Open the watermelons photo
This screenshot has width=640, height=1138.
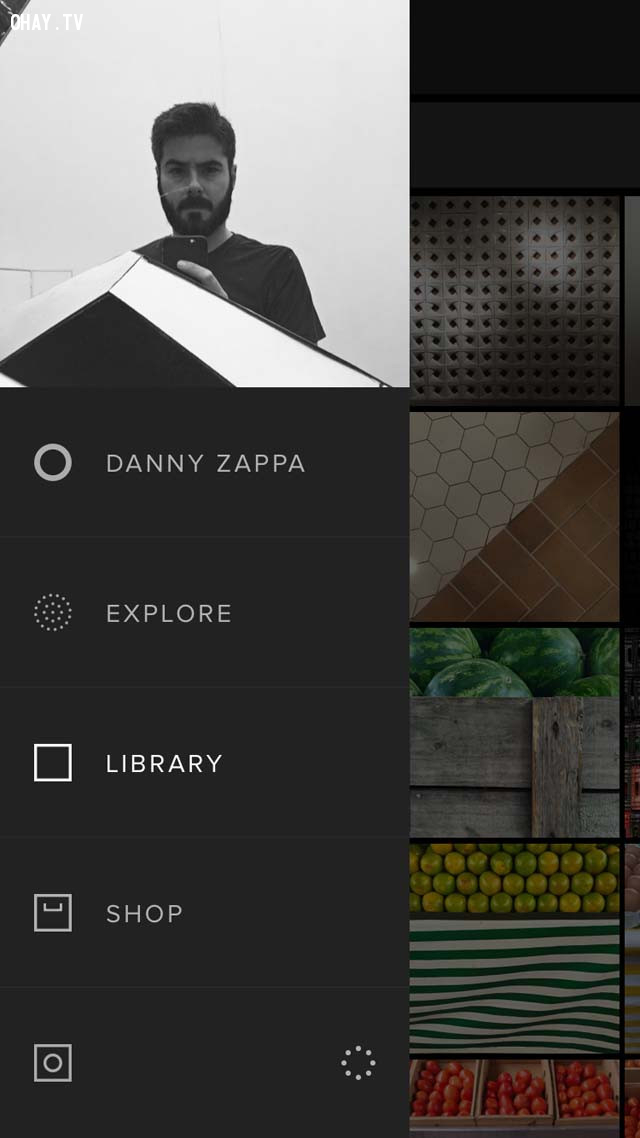pos(514,662)
